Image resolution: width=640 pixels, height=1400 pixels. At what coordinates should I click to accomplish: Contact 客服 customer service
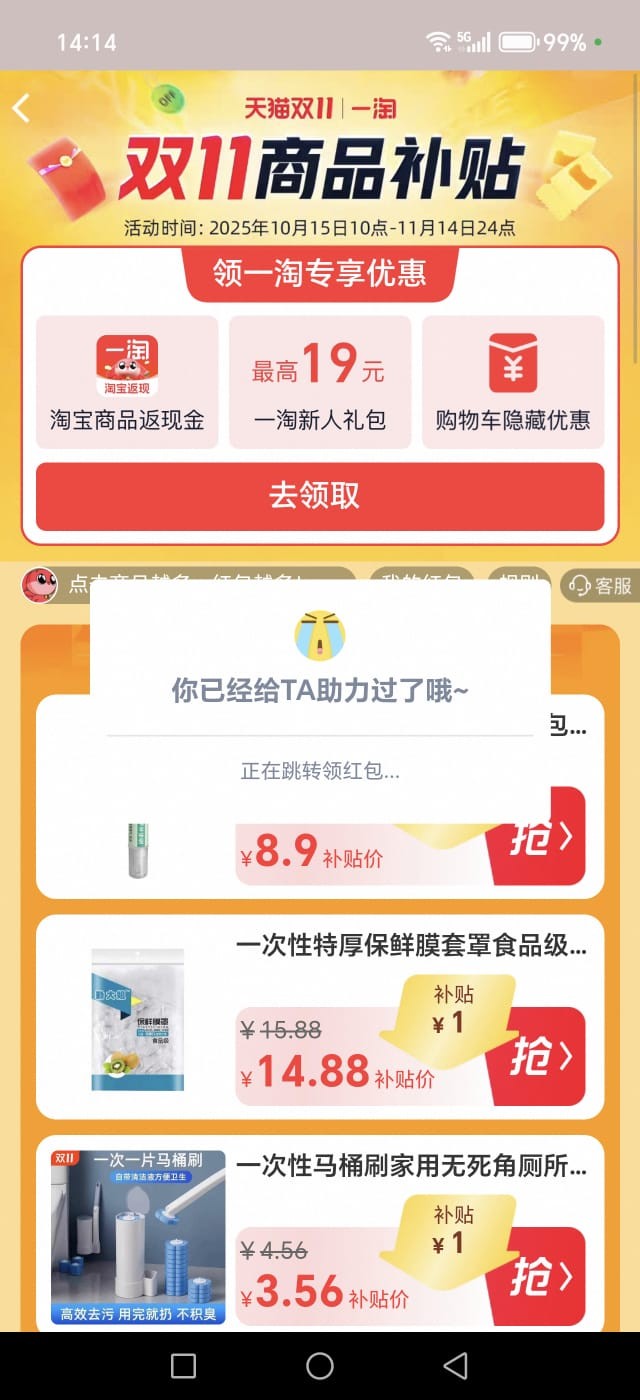pyautogui.click(x=600, y=586)
